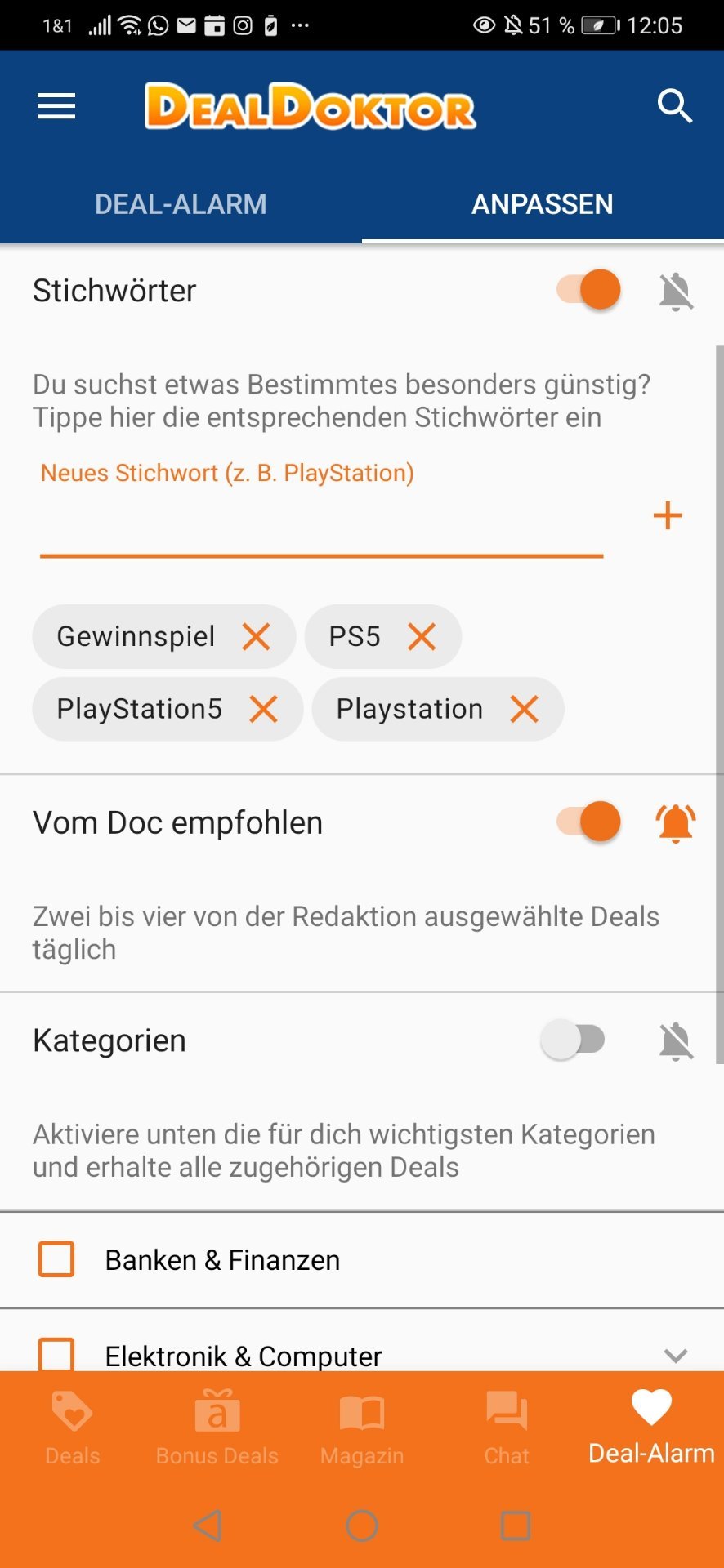The width and height of the screenshot is (724, 1568).
Task: Mute the Vom Doc empfohlen bell
Action: click(x=676, y=823)
